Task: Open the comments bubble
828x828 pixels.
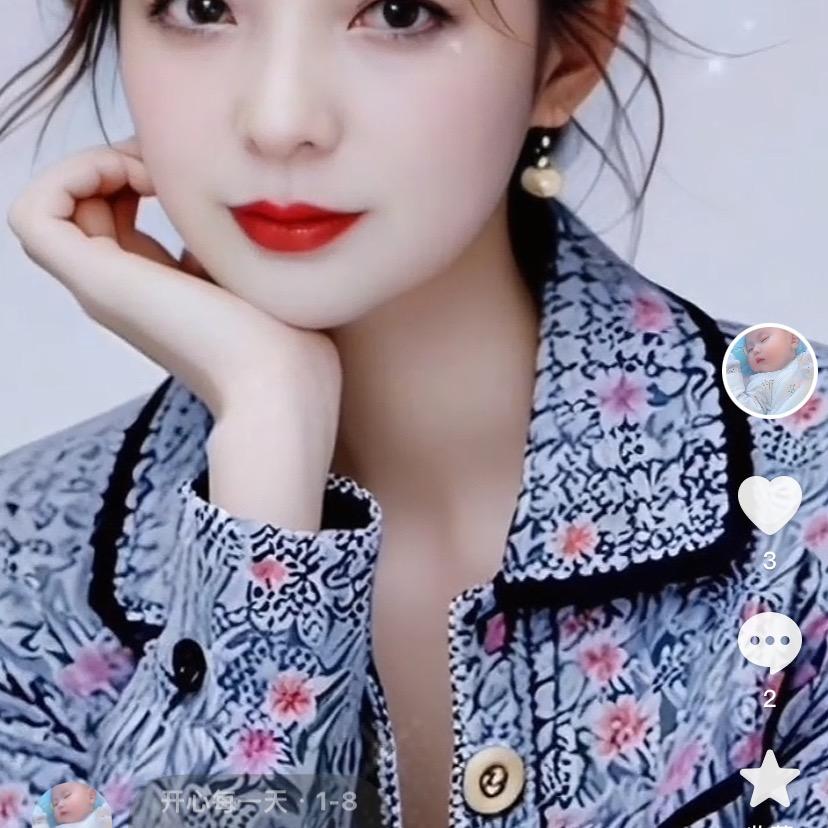Action: click(769, 642)
